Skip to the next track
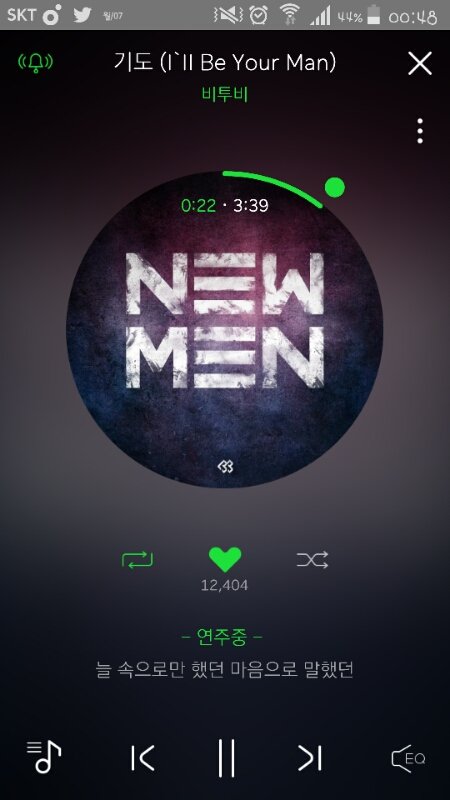The image size is (450, 800). pos(310,758)
